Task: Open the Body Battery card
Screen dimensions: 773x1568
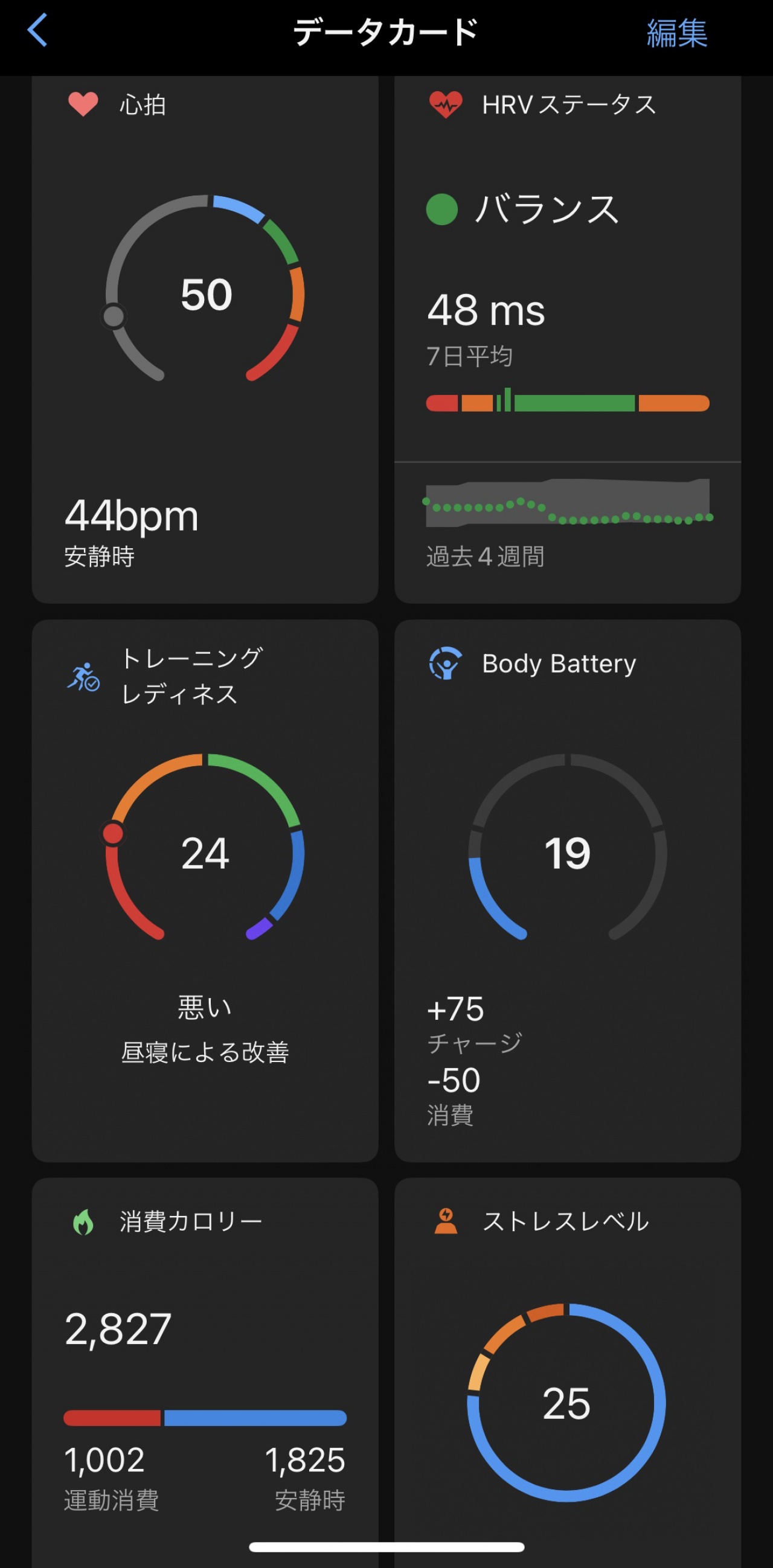Action: (567, 891)
